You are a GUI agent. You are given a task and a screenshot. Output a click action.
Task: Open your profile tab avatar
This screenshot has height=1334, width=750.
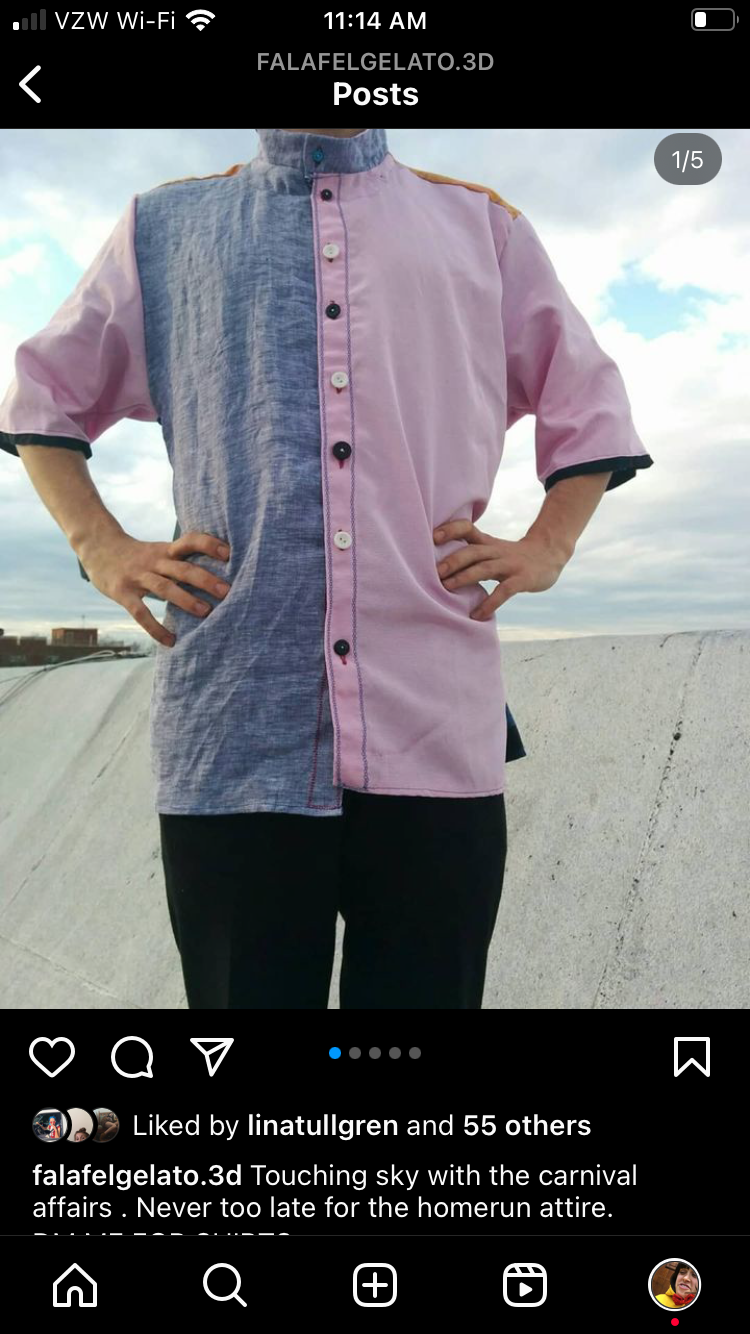(x=675, y=1285)
